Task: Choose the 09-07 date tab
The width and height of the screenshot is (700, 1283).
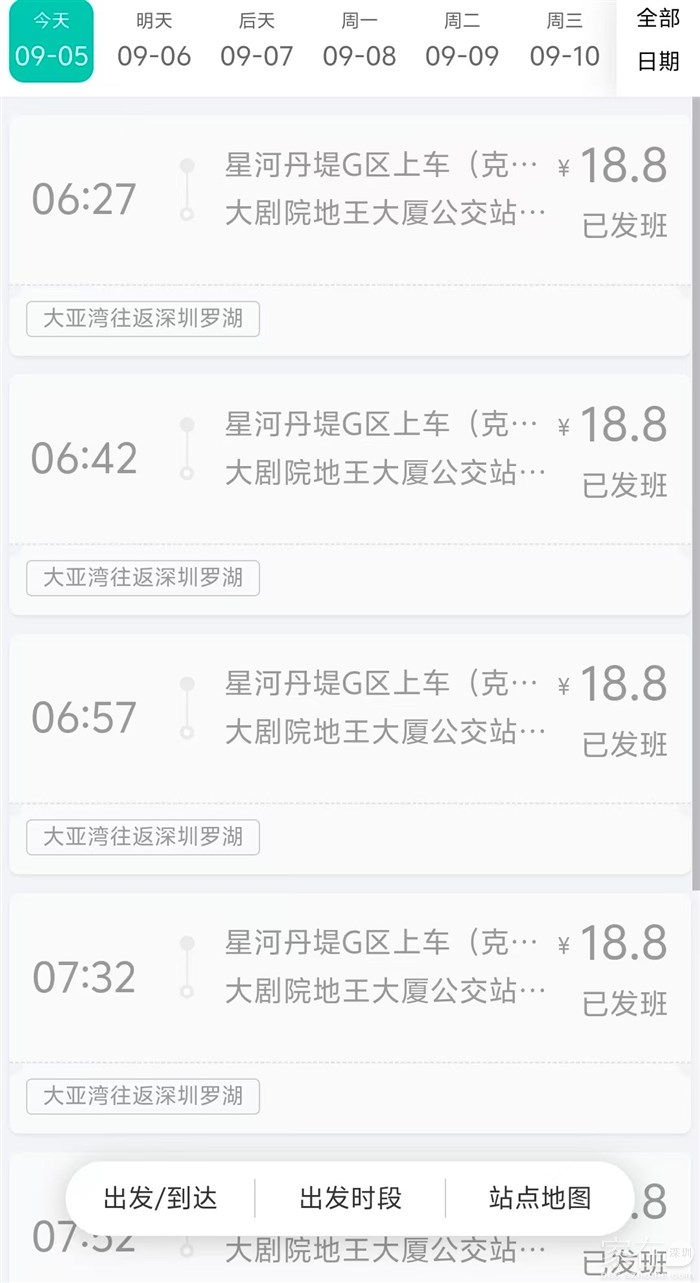Action: click(257, 41)
